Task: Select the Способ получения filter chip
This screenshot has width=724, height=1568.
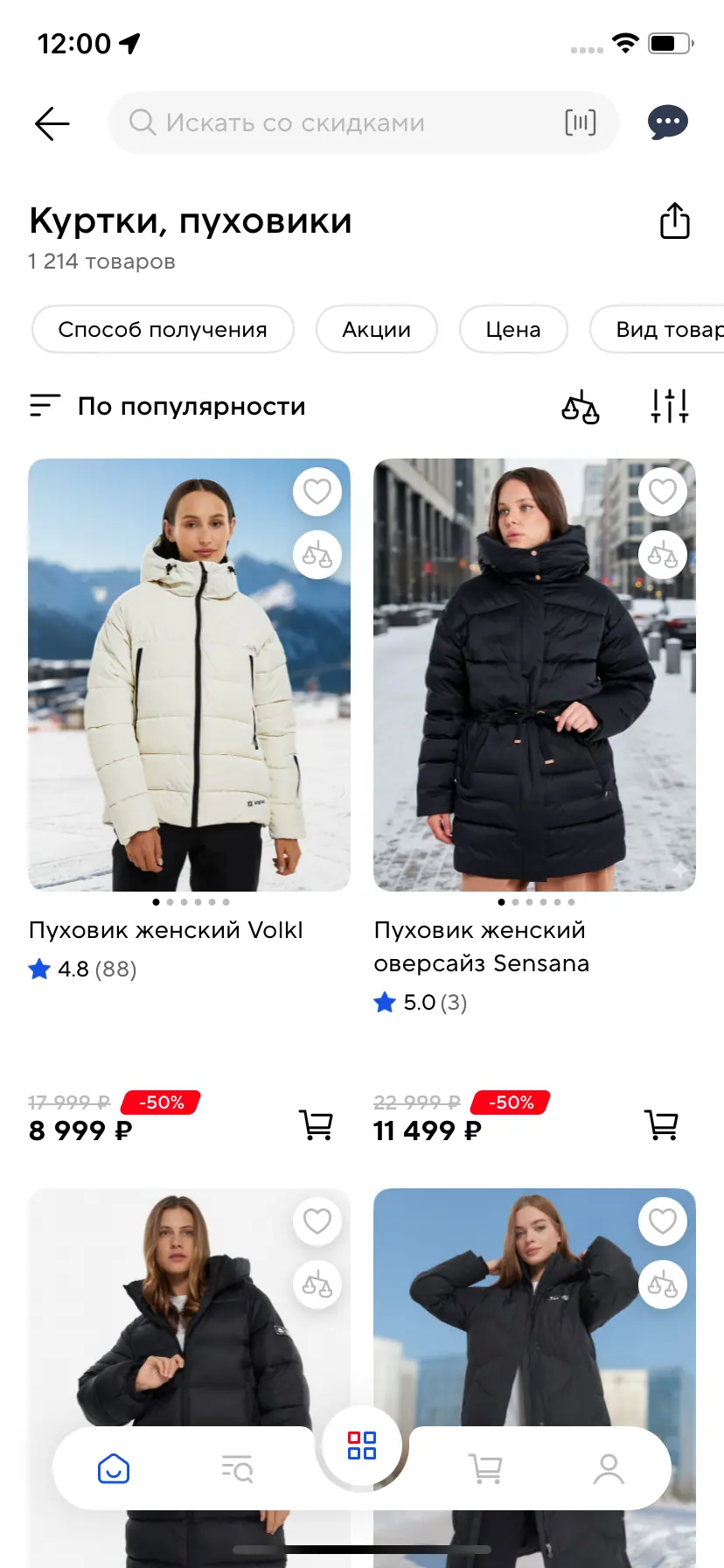Action: 163,330
